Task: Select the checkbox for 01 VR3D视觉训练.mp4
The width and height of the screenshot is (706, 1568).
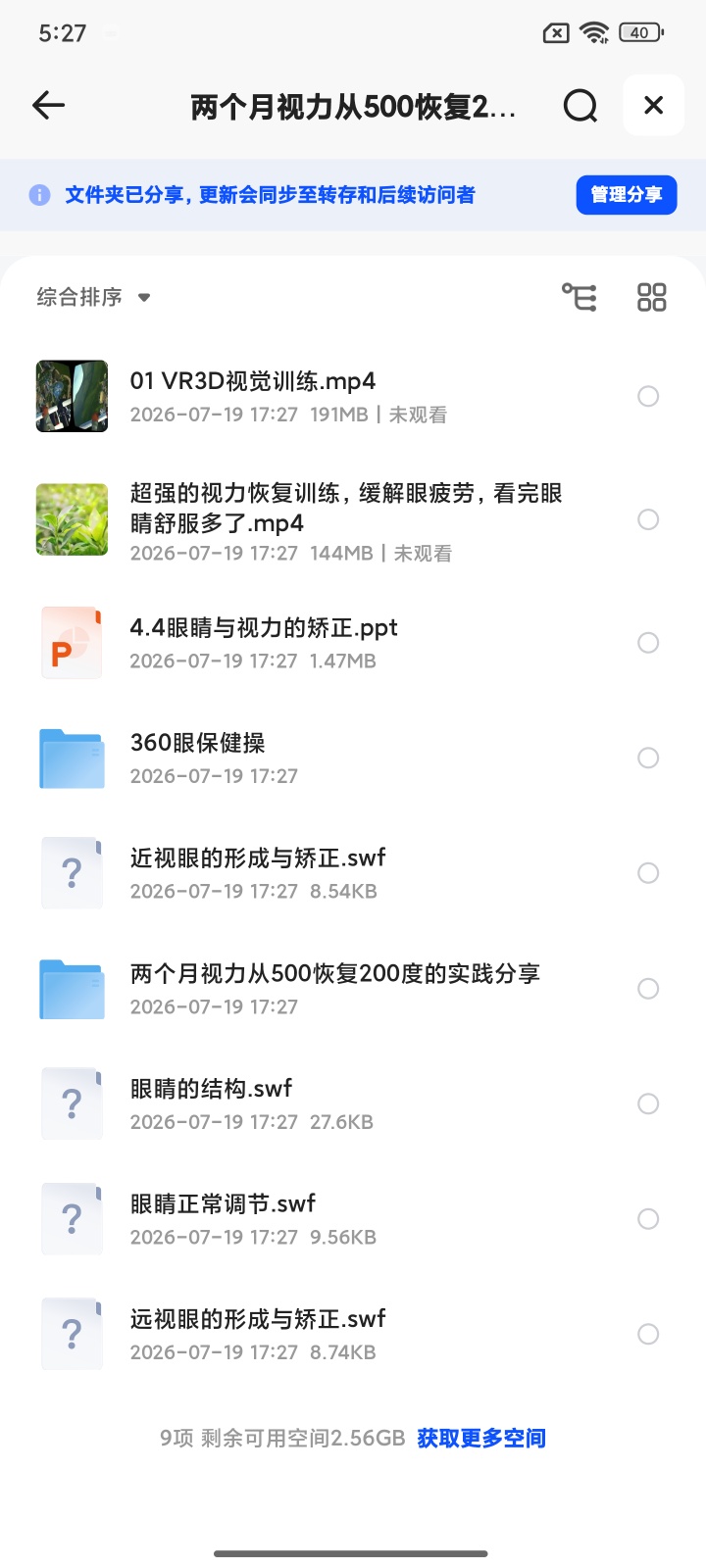Action: (x=648, y=397)
